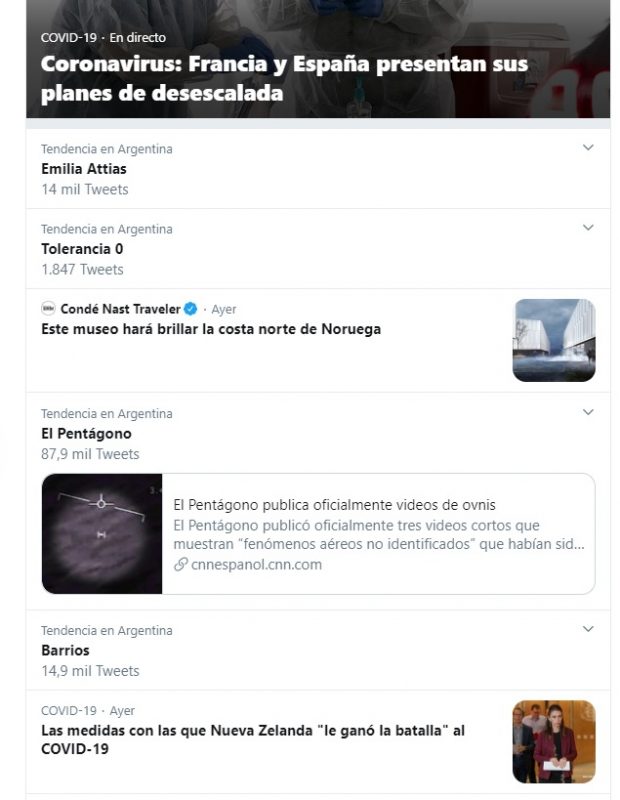View the Barrios trend
The width and height of the screenshot is (620, 800).
tap(65, 650)
